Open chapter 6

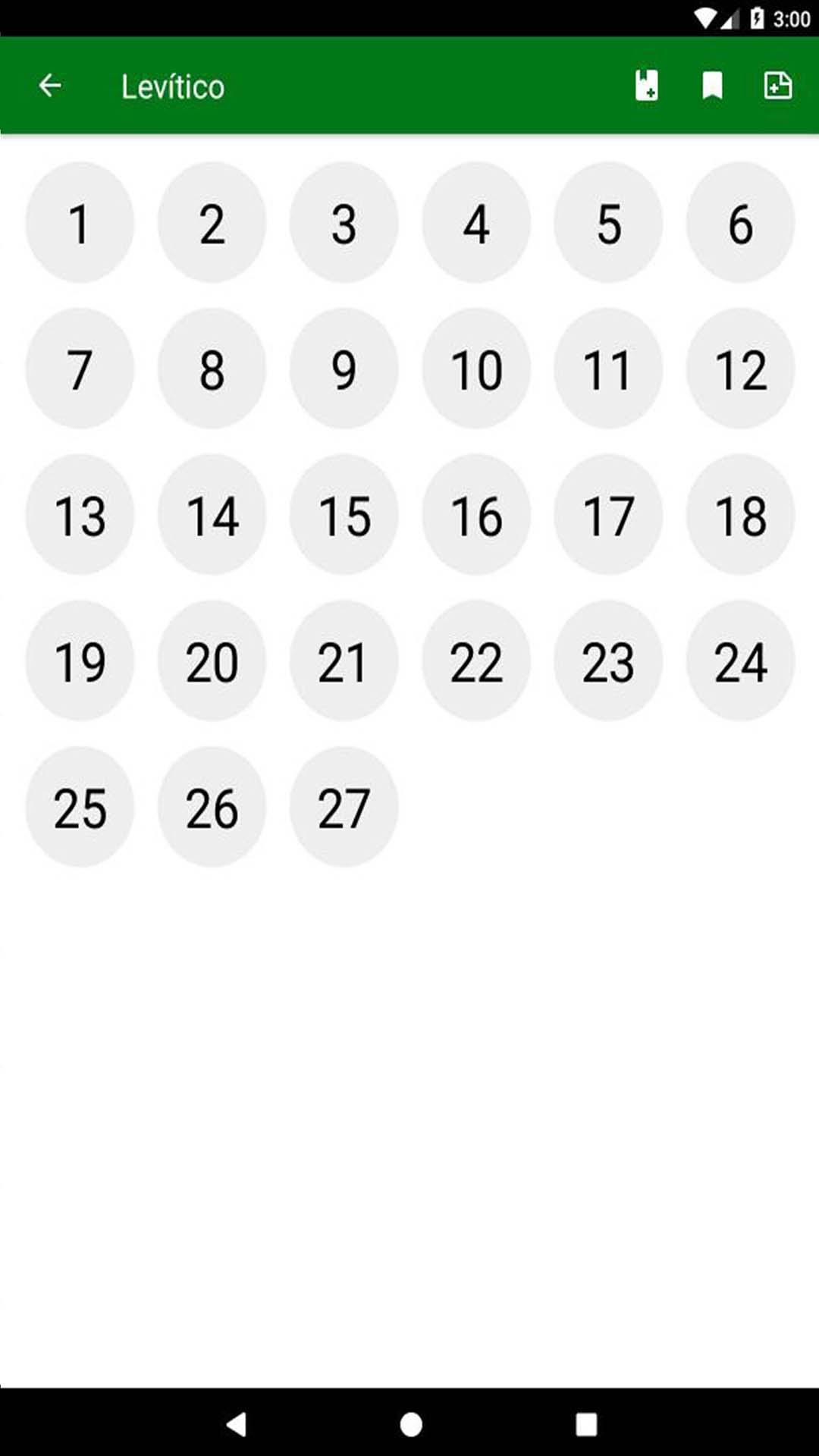pos(740,223)
